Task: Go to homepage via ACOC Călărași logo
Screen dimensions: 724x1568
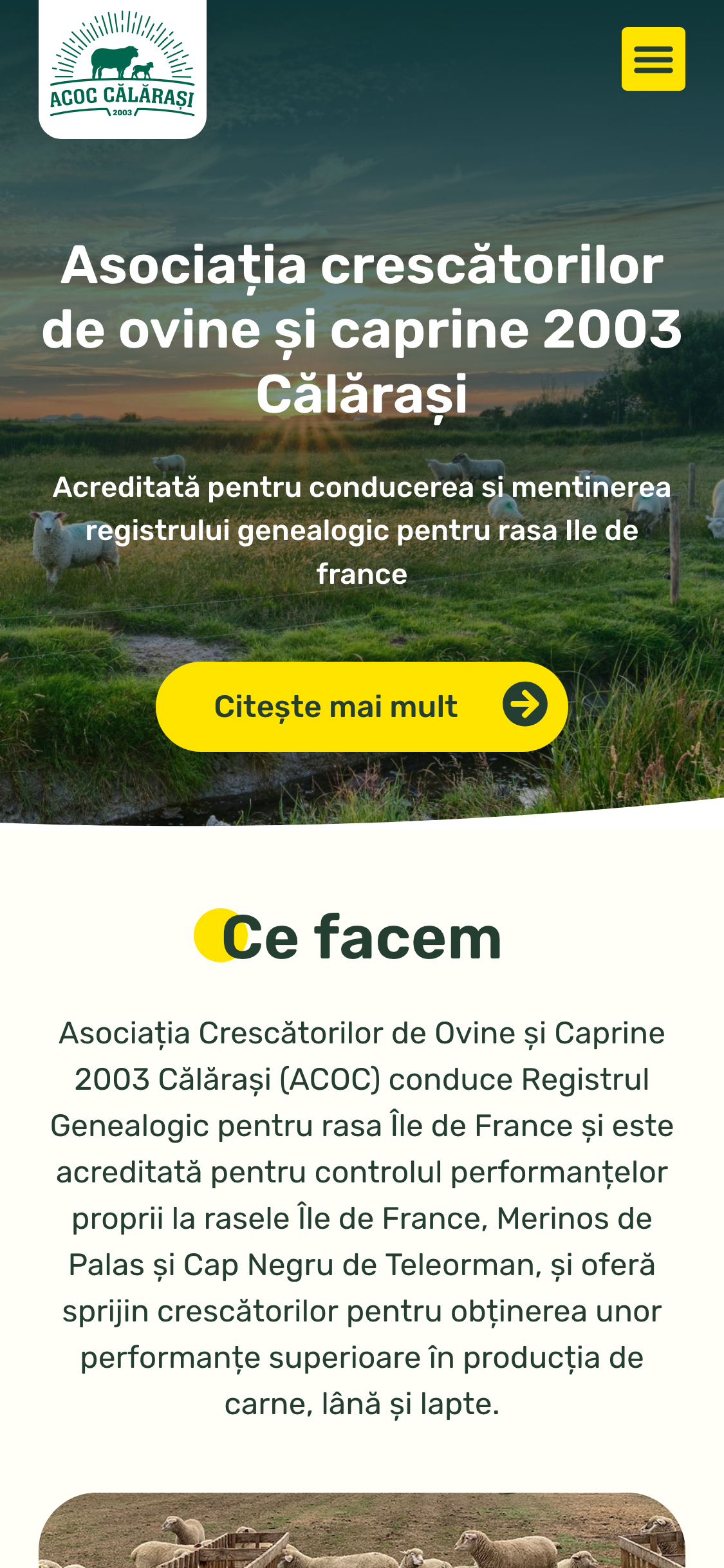Action: [x=122, y=68]
